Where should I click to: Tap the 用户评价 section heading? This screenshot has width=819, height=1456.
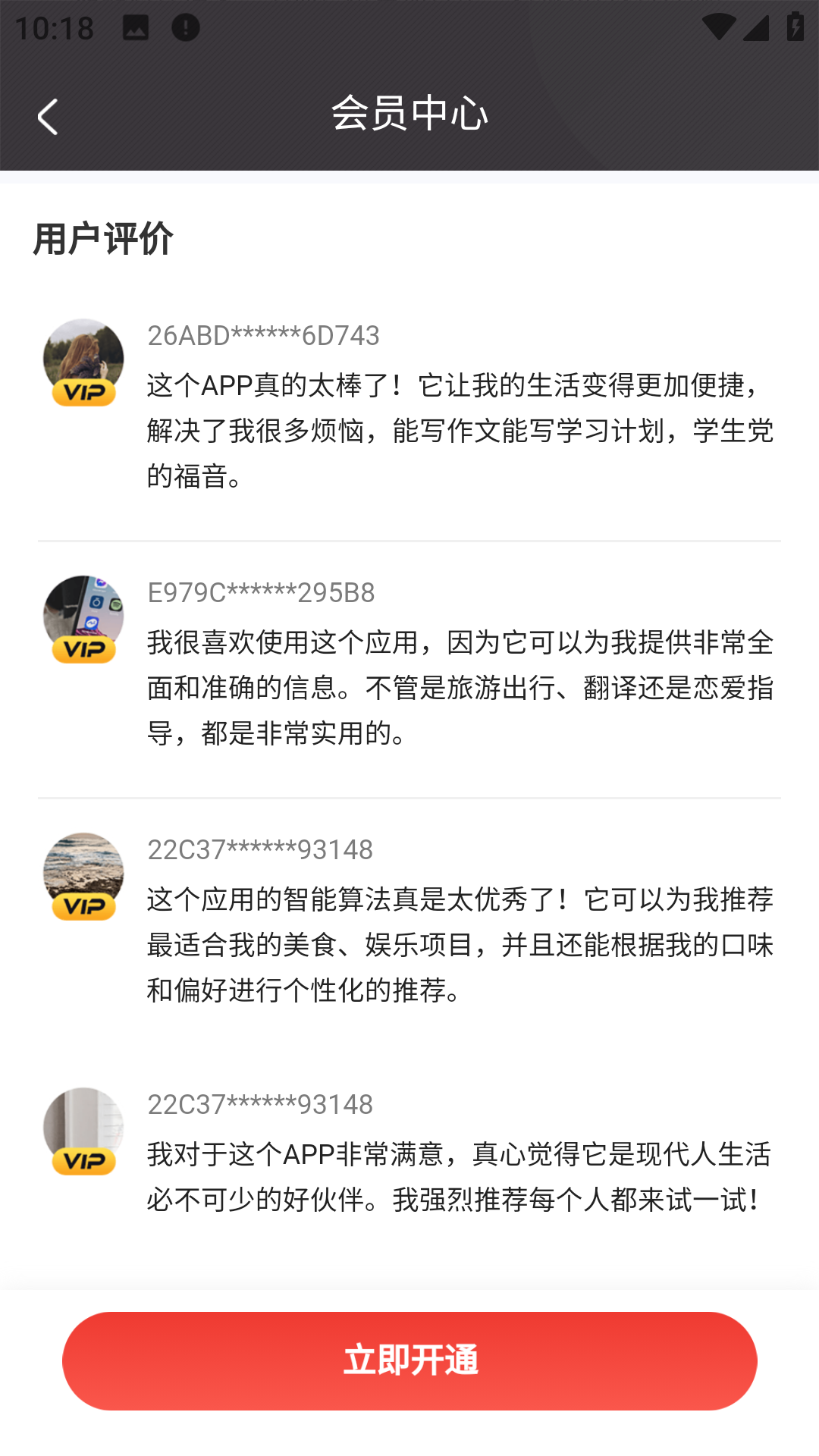102,240
